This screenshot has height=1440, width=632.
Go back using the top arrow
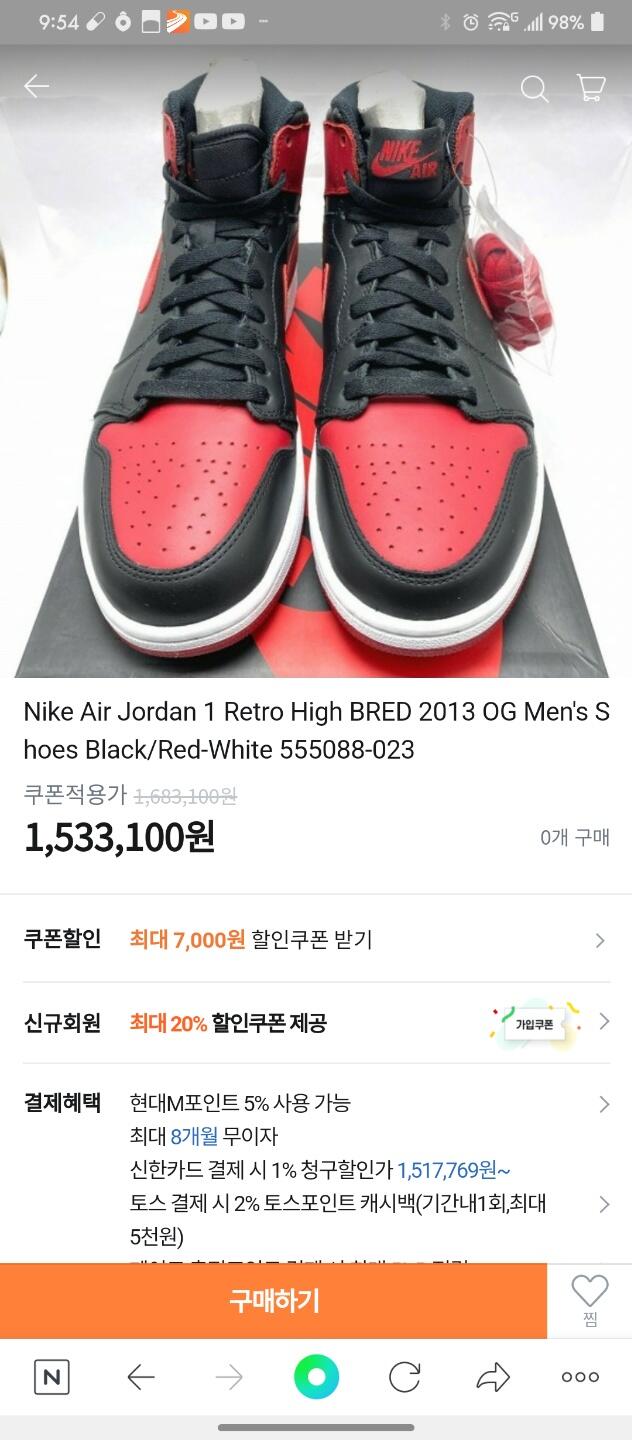tap(36, 87)
